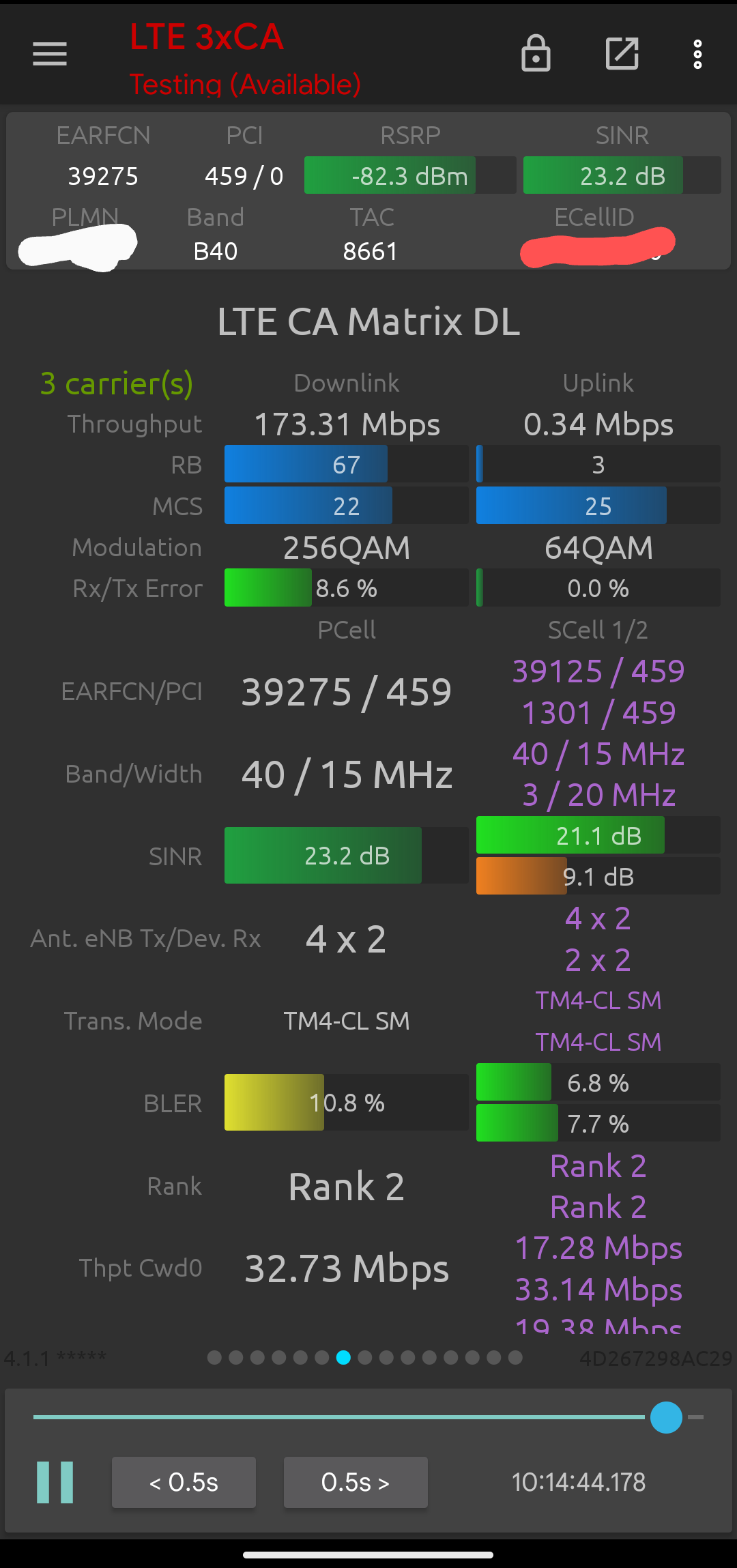737x1568 pixels.
Task: Step forward with the 0.5s > button
Action: (x=356, y=1482)
